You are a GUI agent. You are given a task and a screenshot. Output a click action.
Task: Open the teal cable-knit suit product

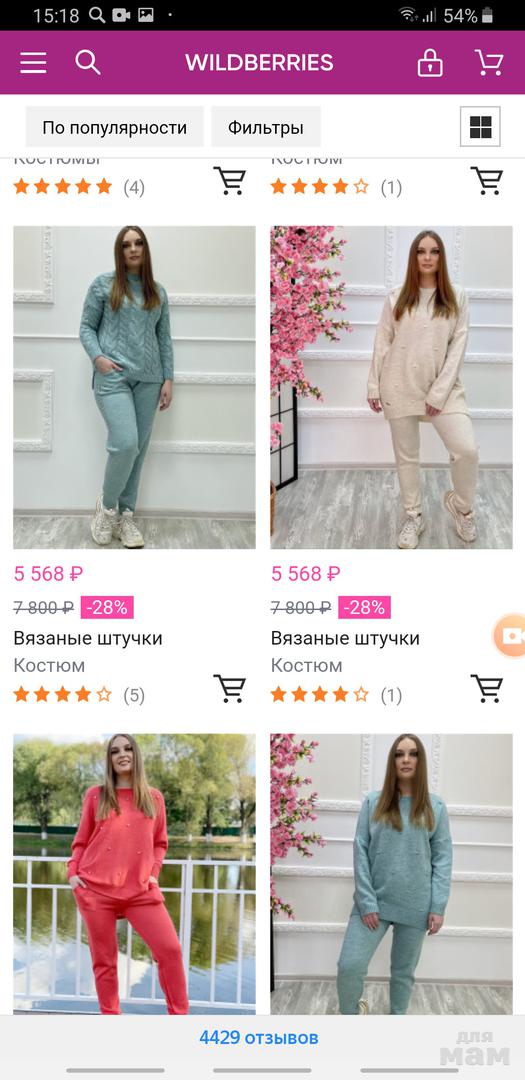134,387
